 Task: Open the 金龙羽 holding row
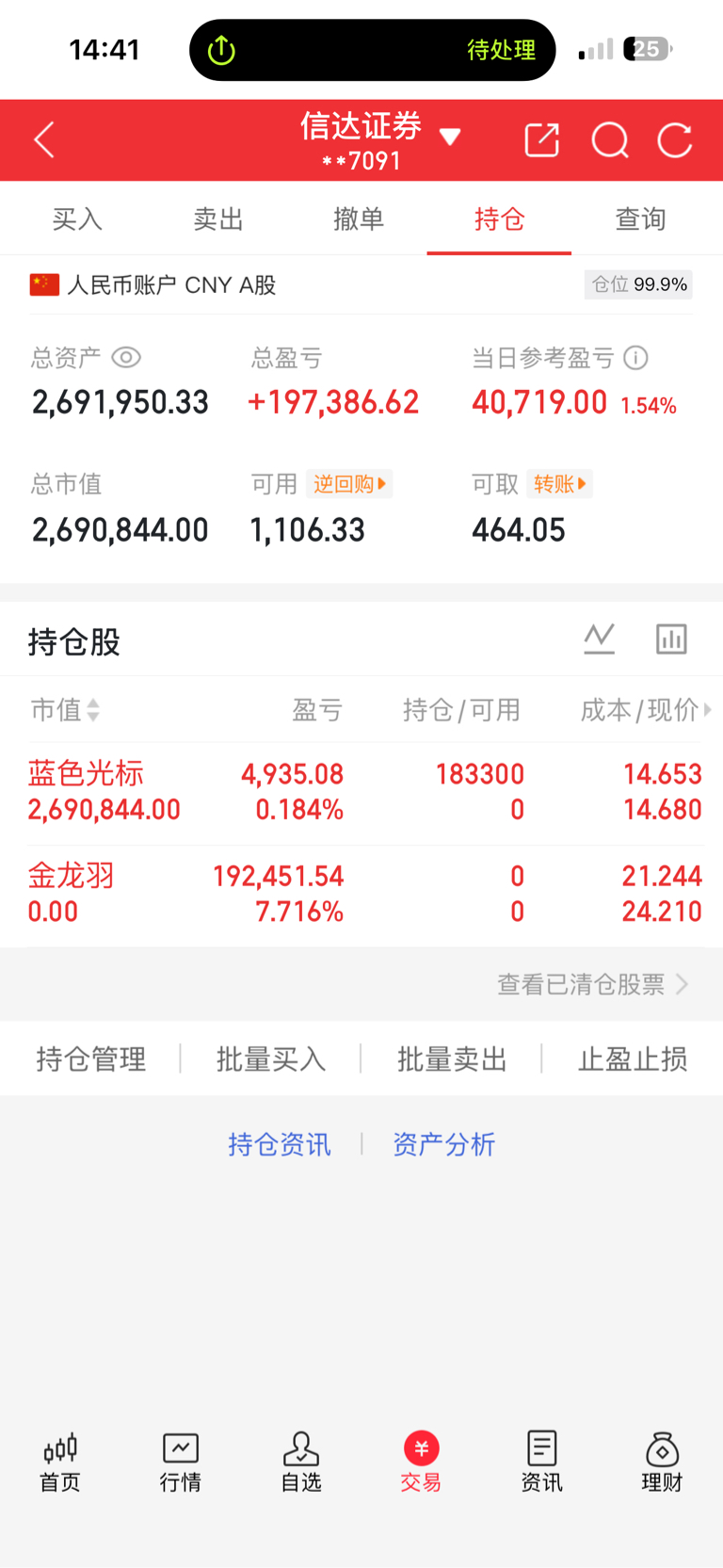361,895
